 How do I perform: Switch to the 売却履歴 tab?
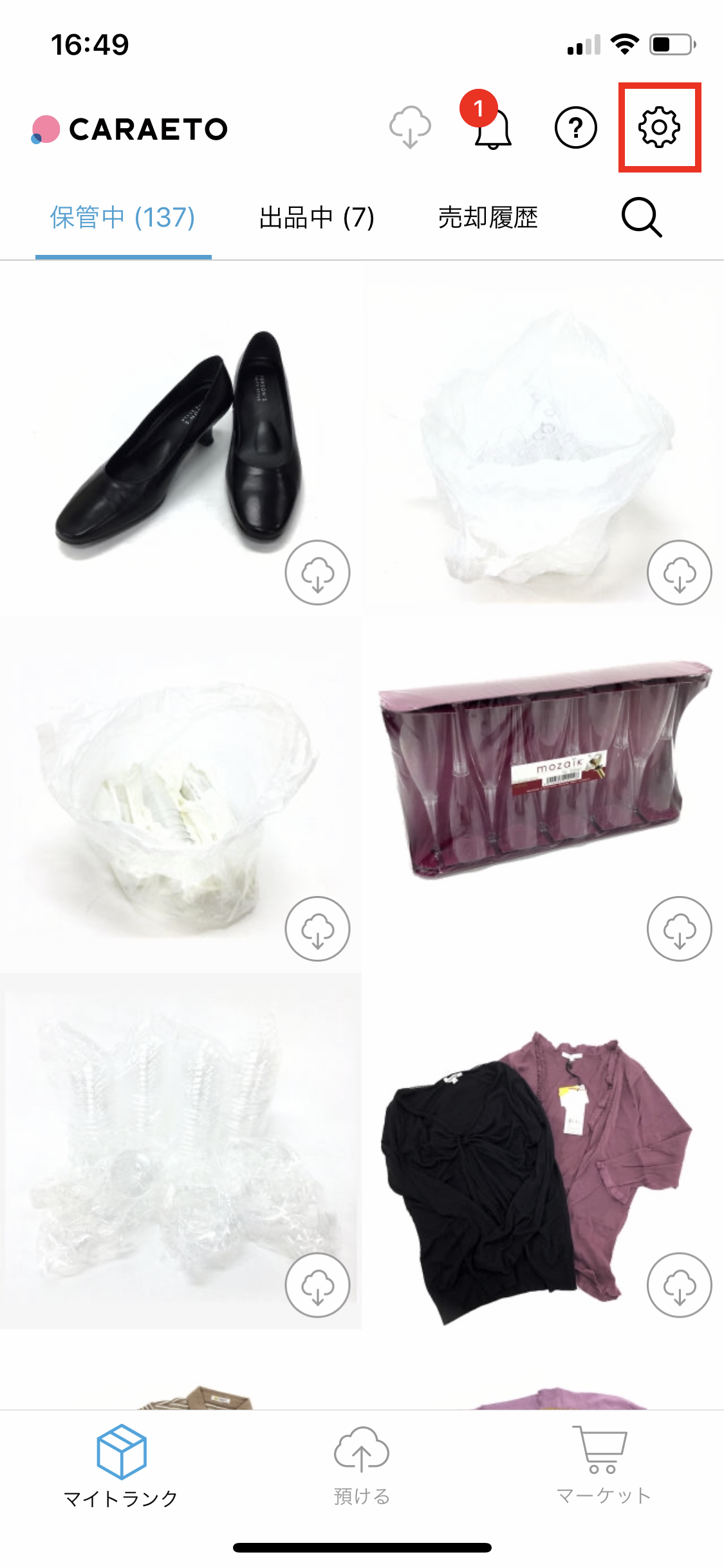click(488, 218)
